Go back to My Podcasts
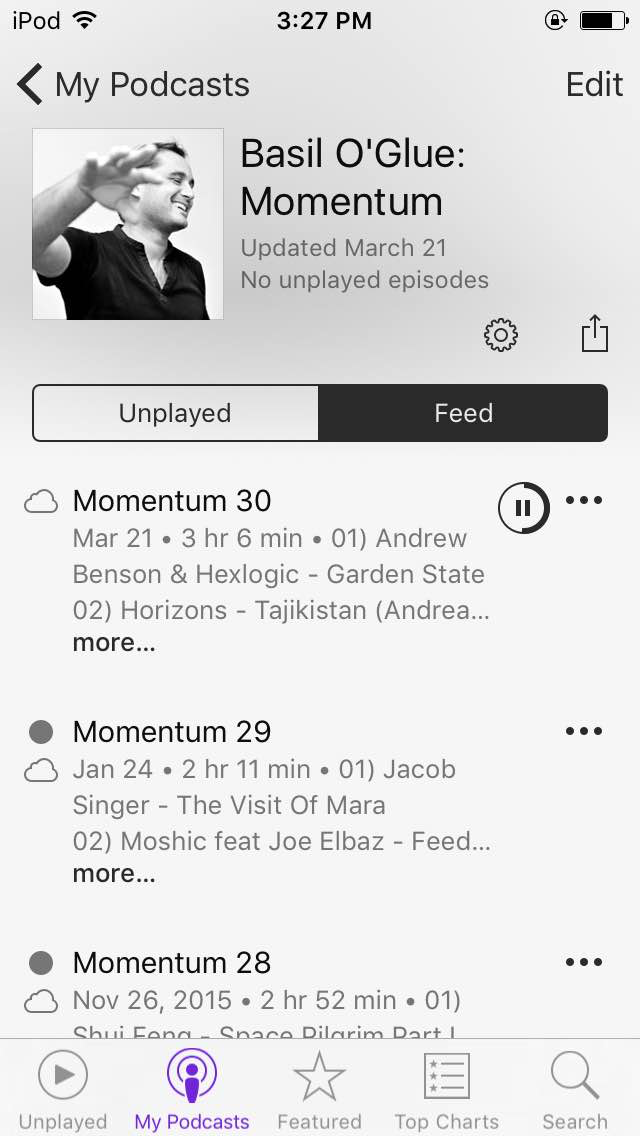The image size is (640, 1136). pos(133,85)
